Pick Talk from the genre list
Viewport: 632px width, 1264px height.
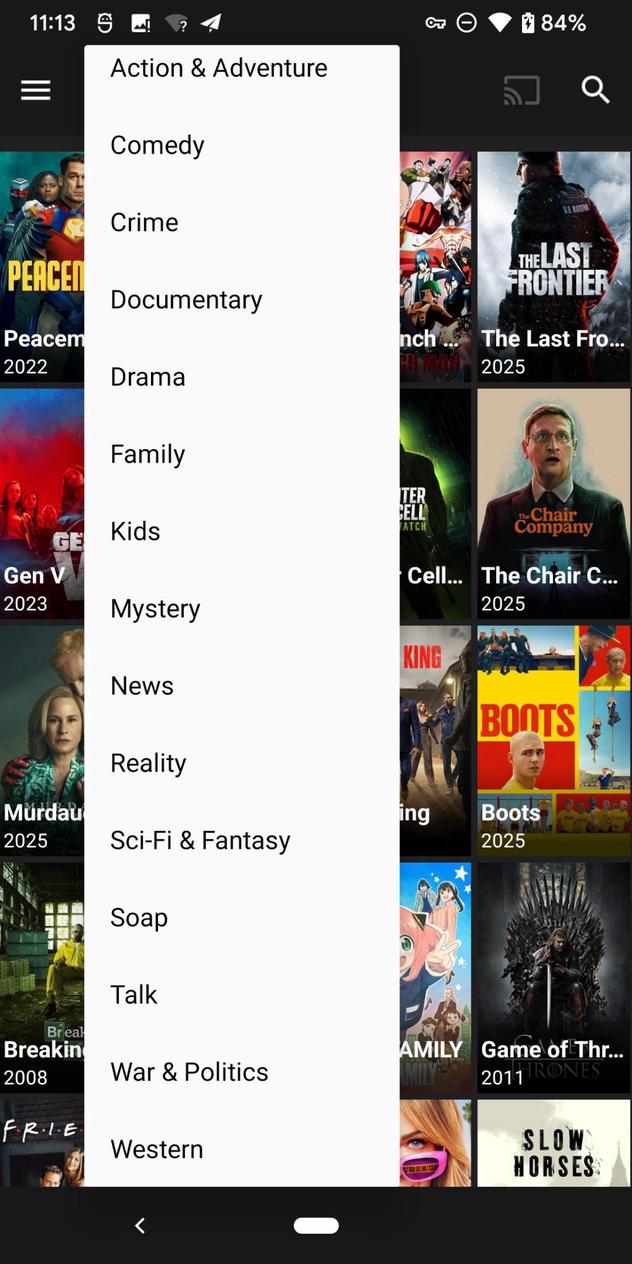pyautogui.click(x=134, y=995)
